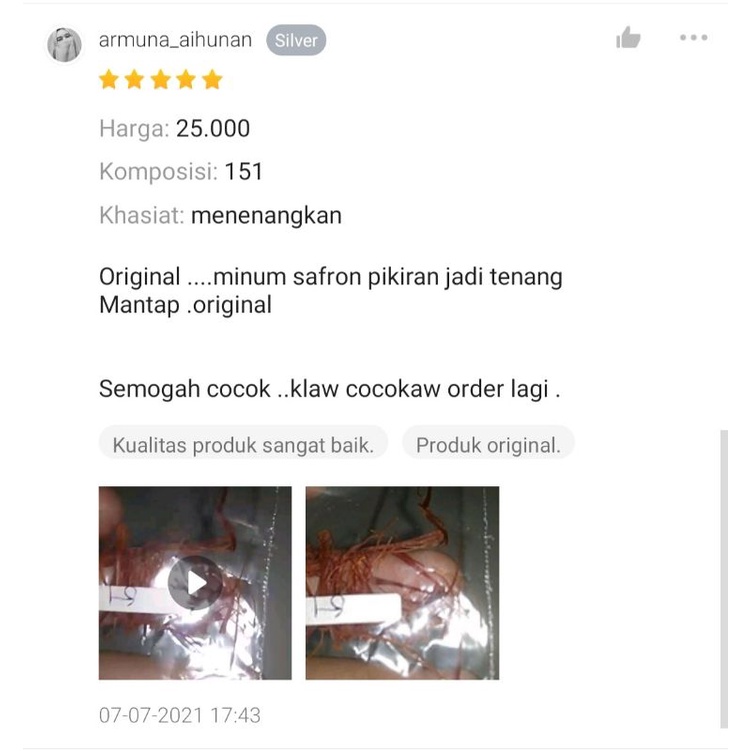Viewport: 751px width, 751px height.
Task: Open the review's three-dot overflow menu
Action: [693, 38]
